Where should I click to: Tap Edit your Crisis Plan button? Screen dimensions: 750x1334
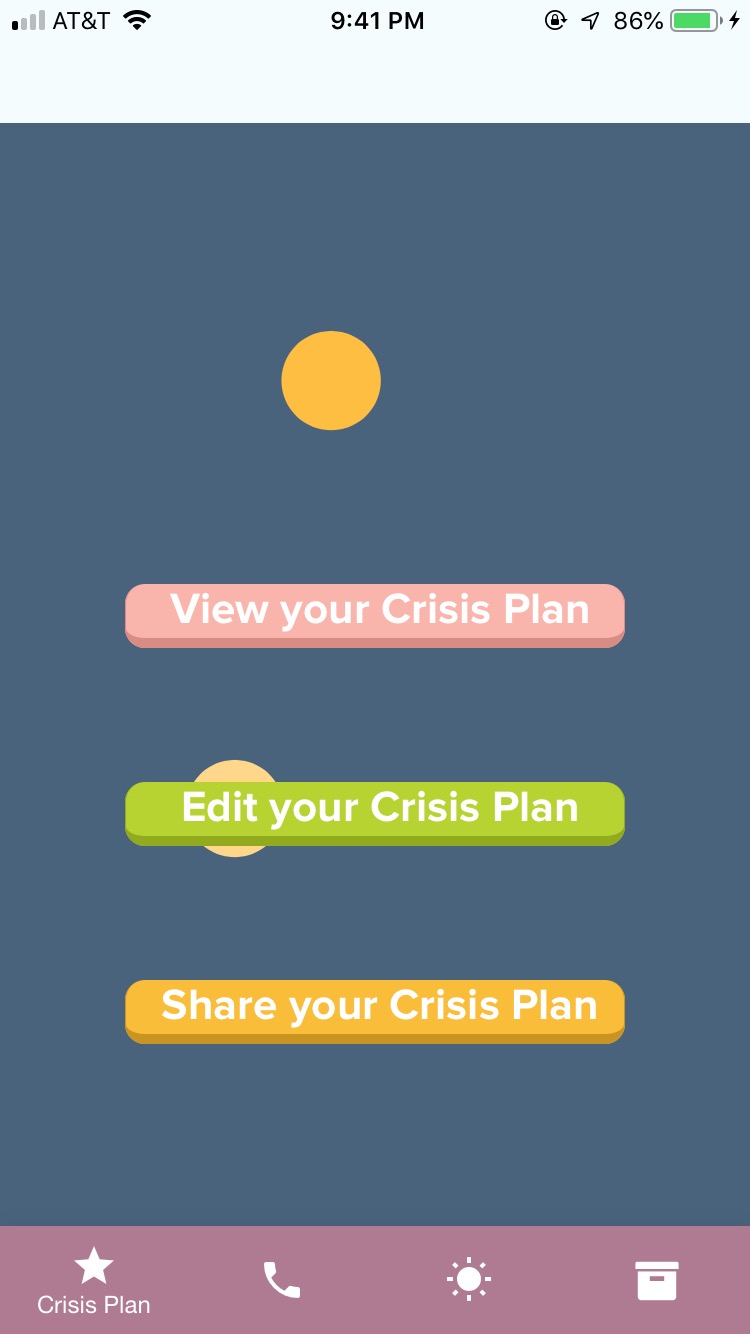pos(375,811)
